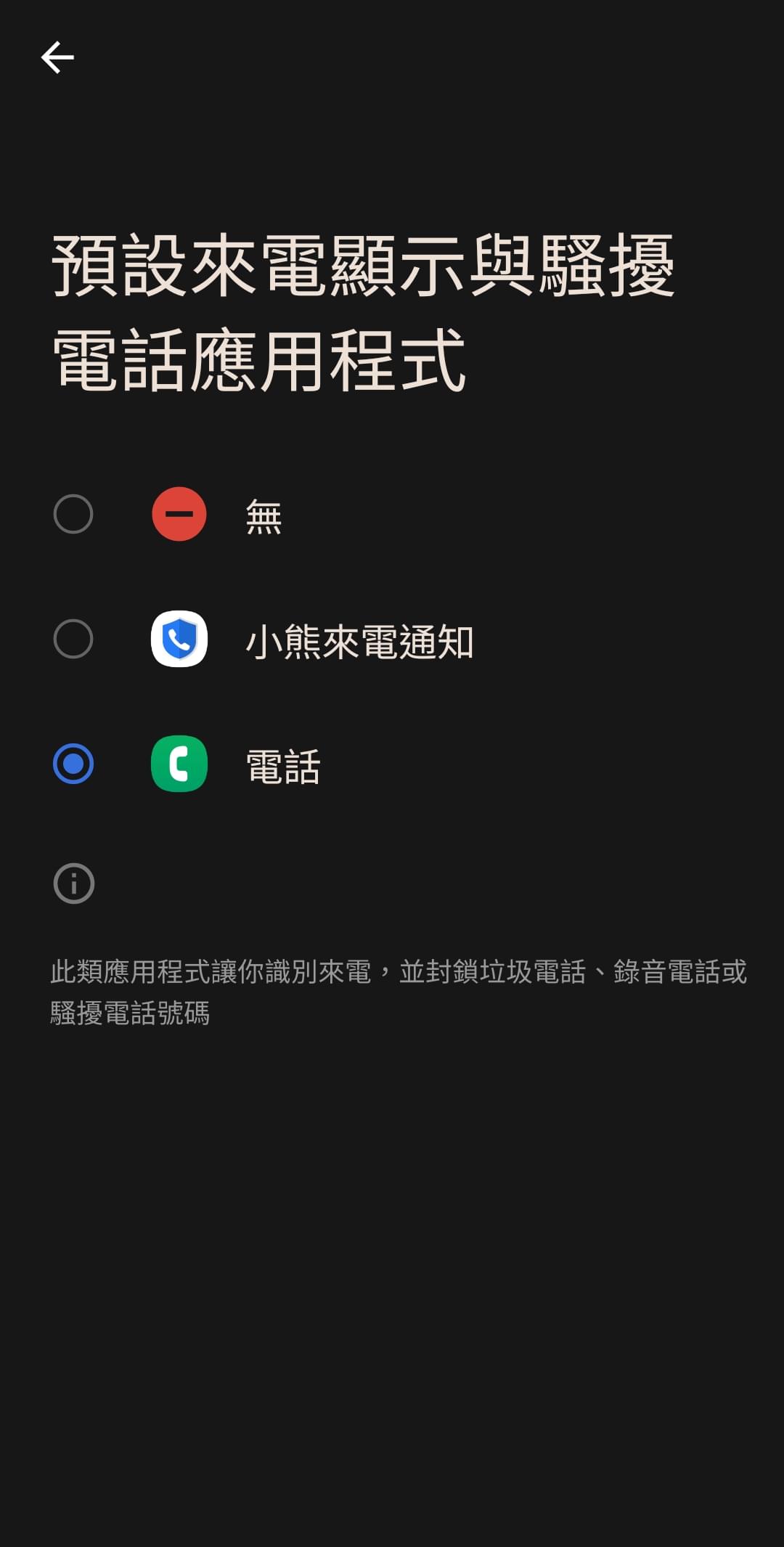The height and width of the screenshot is (1547, 784).
Task: Tap the back arrow icon
Action: pyautogui.click(x=58, y=57)
